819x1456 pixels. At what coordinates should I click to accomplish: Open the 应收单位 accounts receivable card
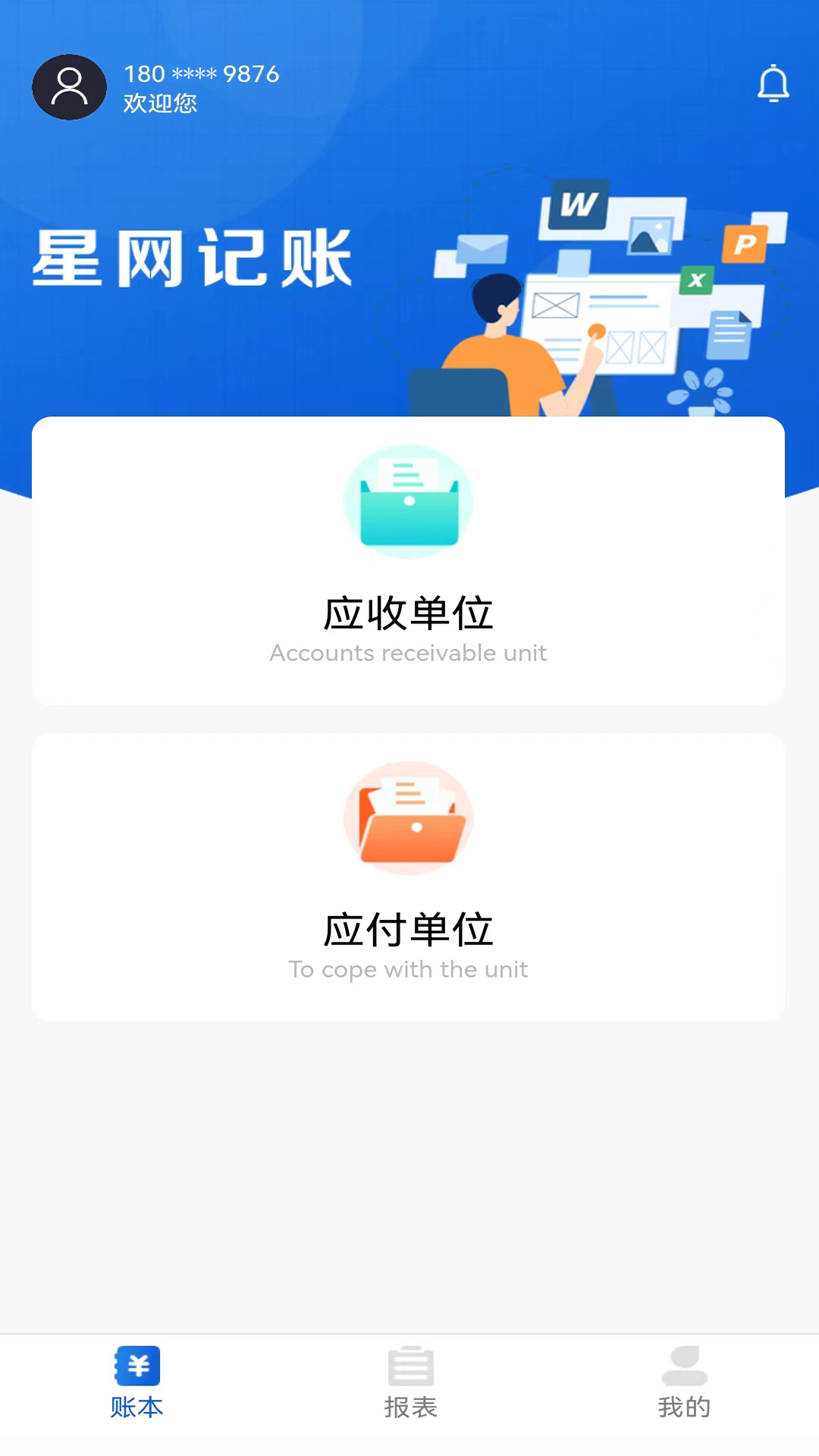[x=408, y=561]
